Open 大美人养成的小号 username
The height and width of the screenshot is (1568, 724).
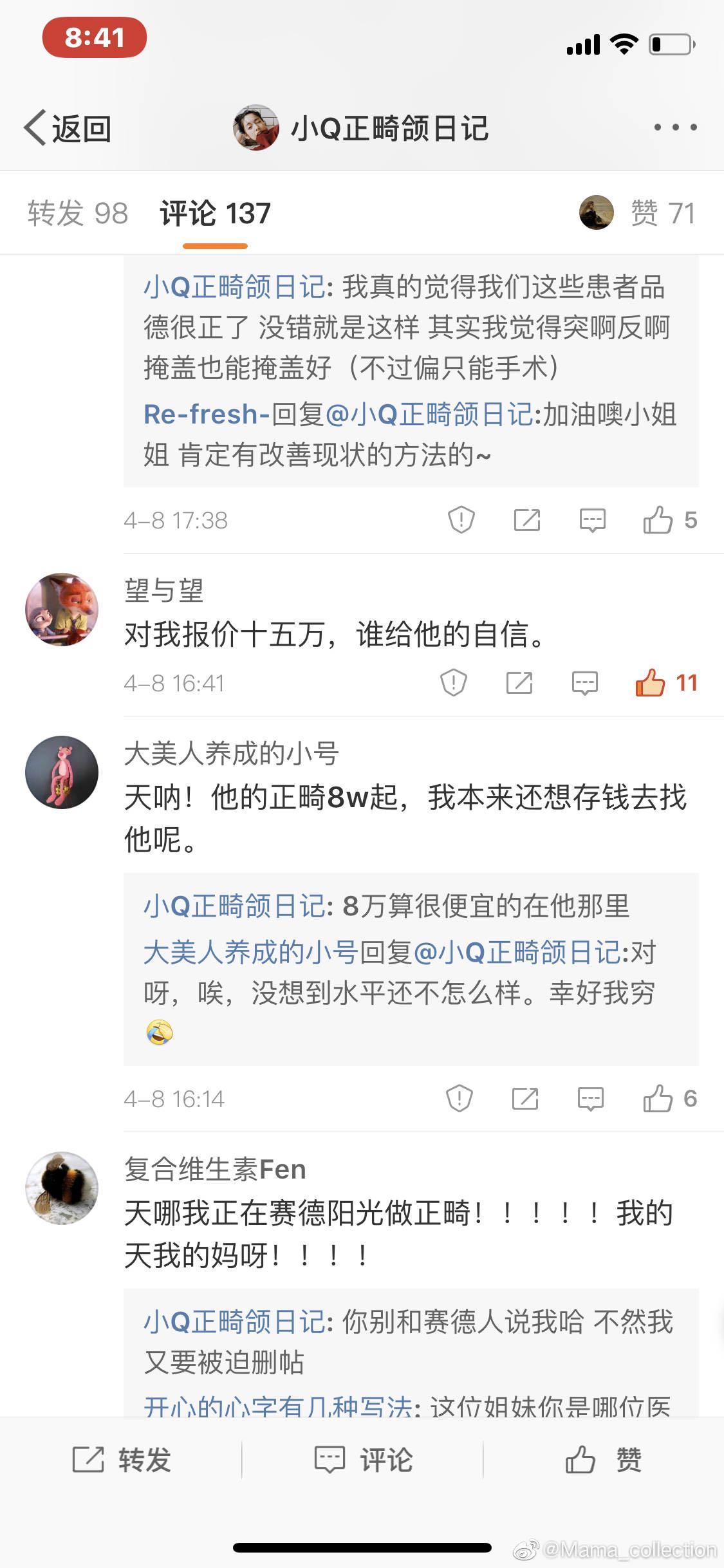231,754
